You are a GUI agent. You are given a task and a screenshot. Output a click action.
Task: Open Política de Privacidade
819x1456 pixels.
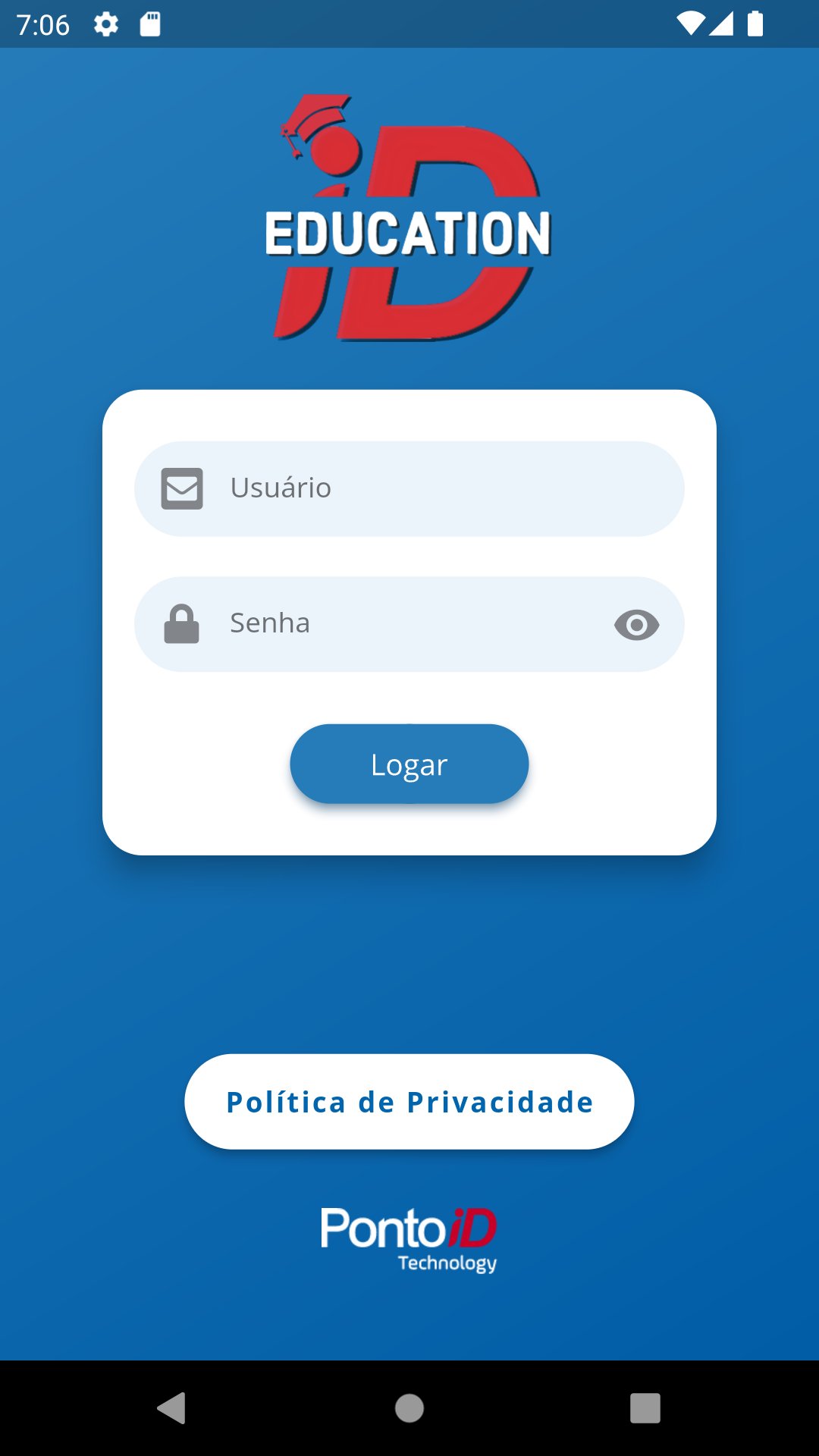409,1102
